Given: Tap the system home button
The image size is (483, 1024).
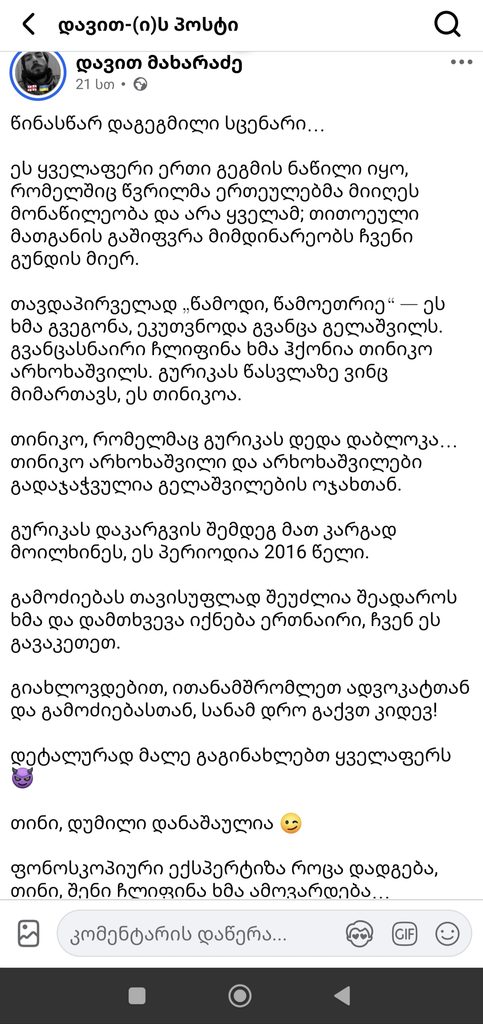Looking at the screenshot, I should 240,995.
